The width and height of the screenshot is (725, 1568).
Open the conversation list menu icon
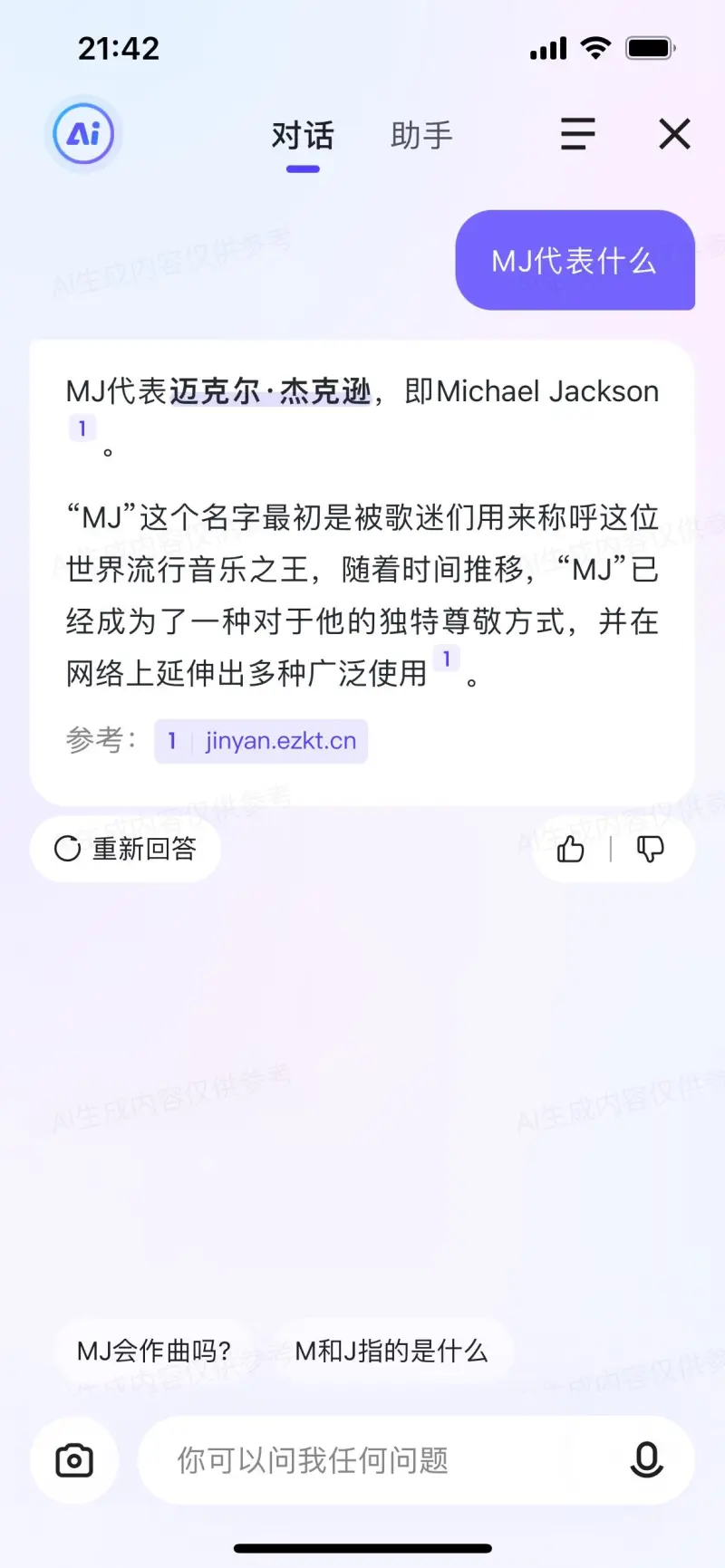577,134
